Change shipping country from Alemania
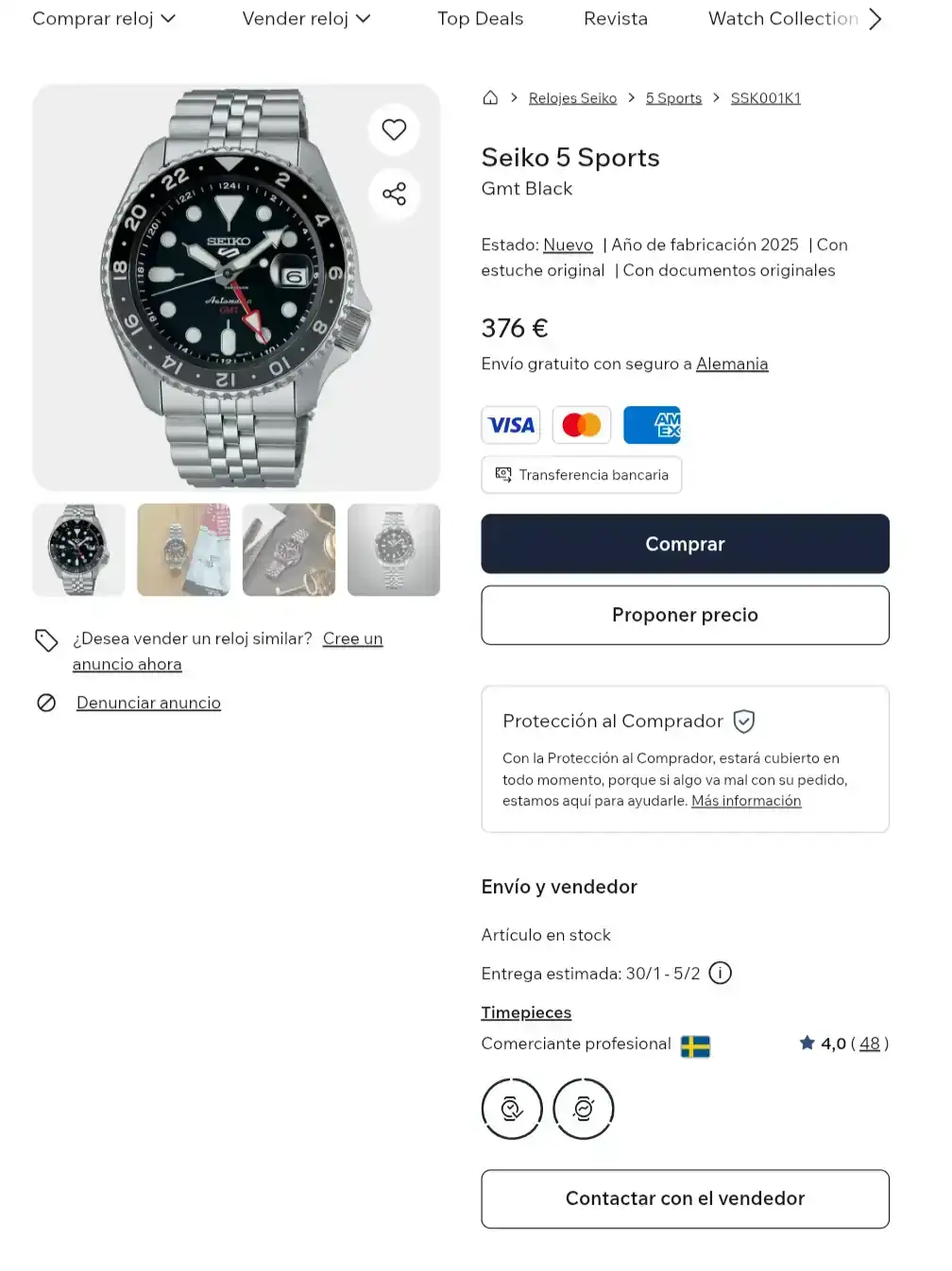The width and height of the screenshot is (952, 1271). (732, 364)
